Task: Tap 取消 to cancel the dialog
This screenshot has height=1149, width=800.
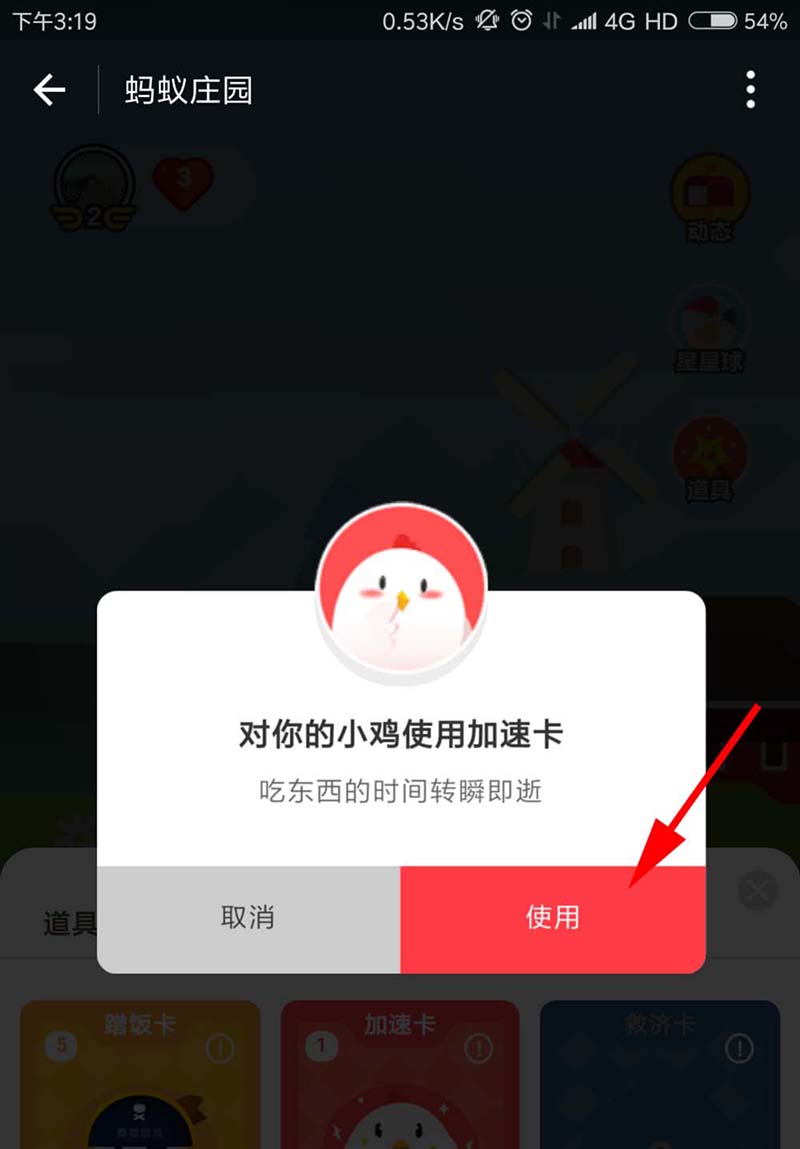Action: (x=248, y=918)
